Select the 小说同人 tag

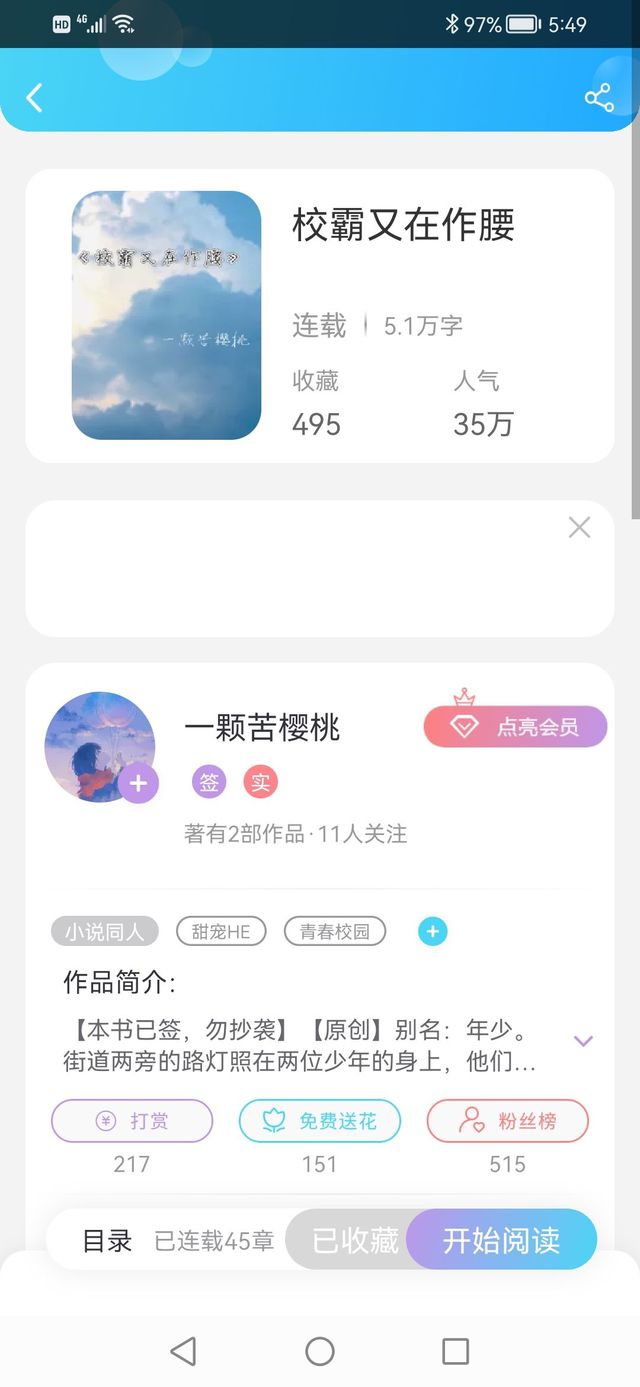tap(106, 932)
